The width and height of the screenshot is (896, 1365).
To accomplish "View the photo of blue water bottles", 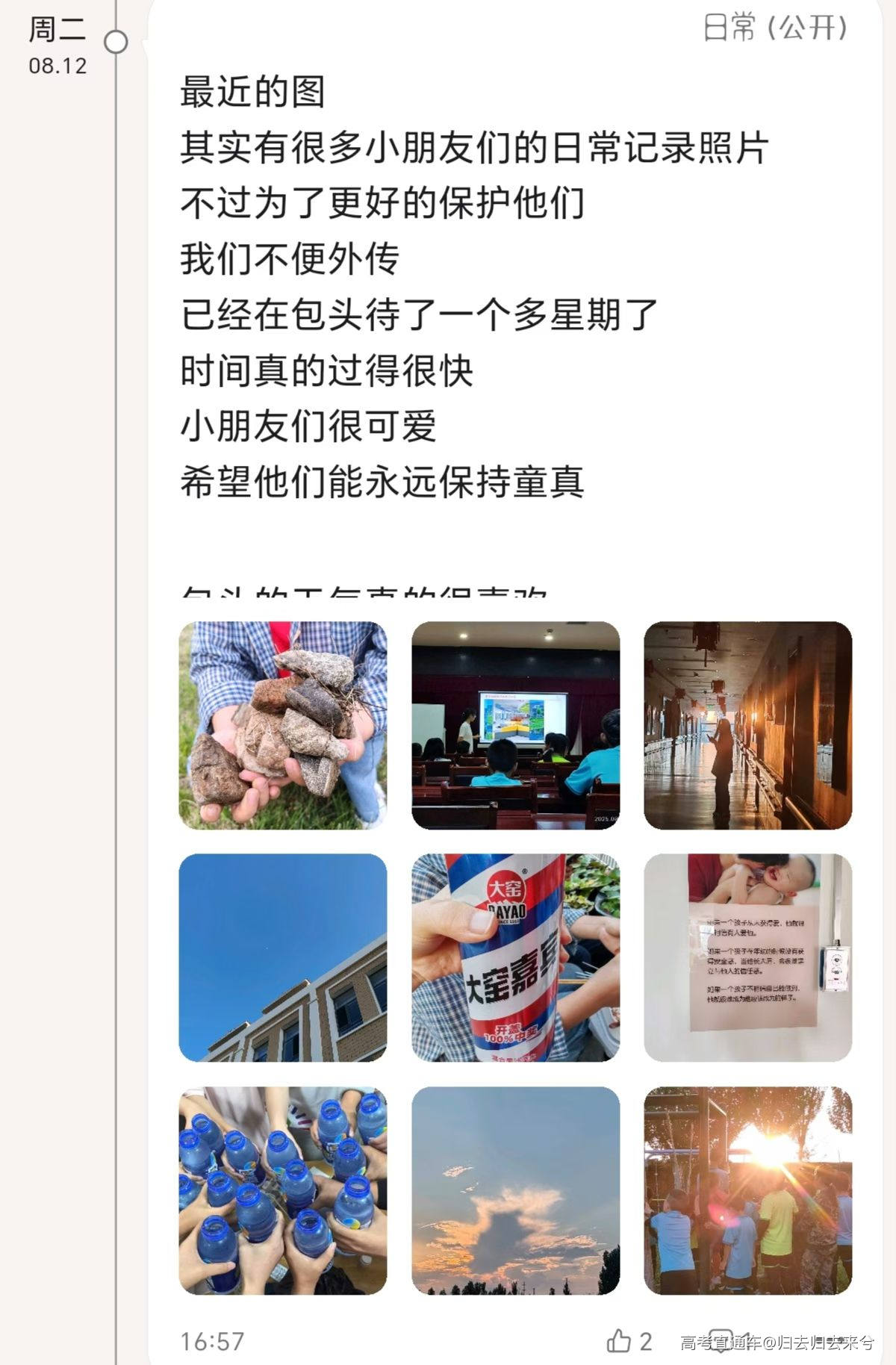I will click(283, 1190).
